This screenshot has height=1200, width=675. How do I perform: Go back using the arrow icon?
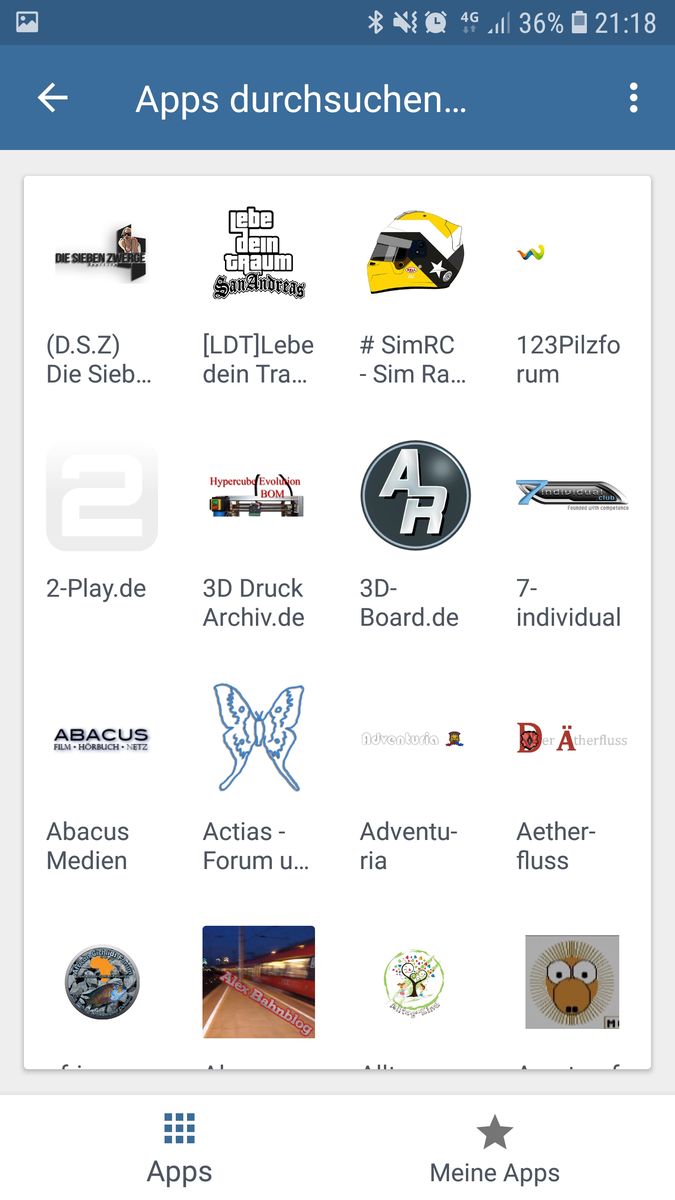(53, 98)
